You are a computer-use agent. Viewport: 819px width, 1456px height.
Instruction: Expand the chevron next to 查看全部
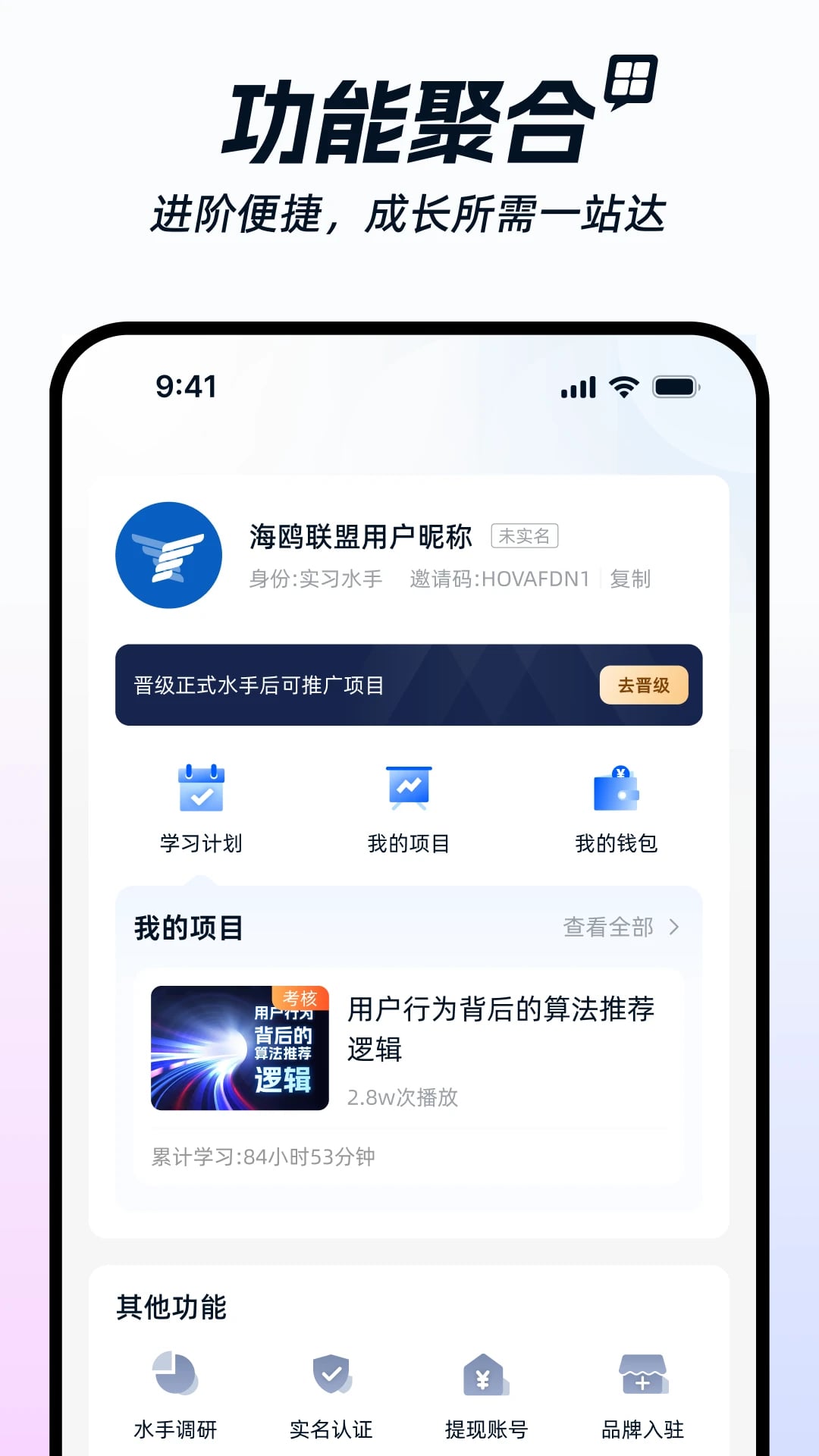pos(676,926)
